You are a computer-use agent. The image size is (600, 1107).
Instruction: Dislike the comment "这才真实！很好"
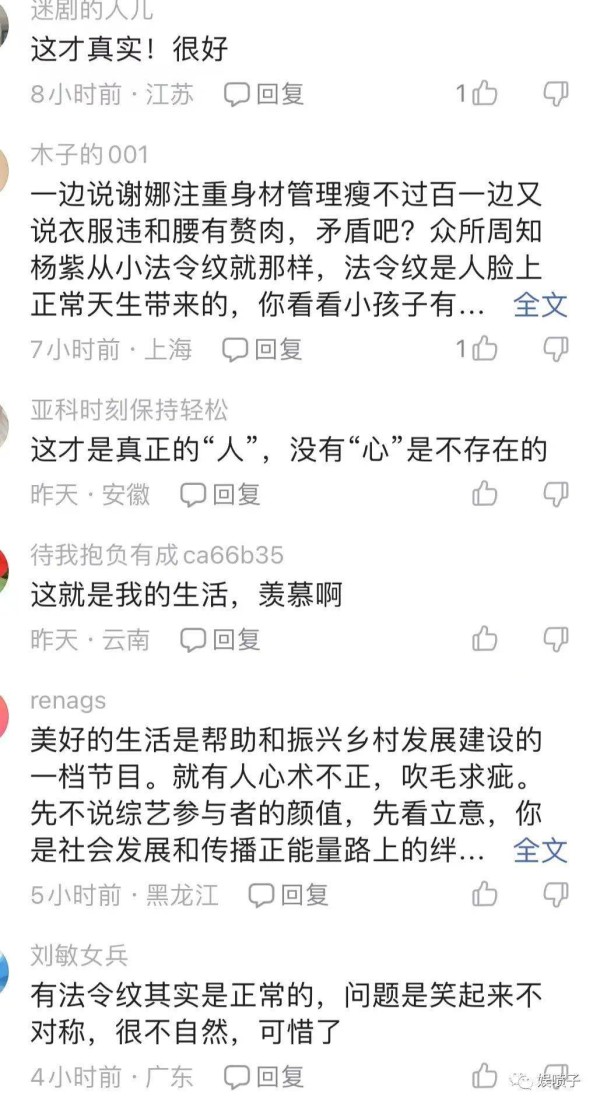tap(556, 93)
